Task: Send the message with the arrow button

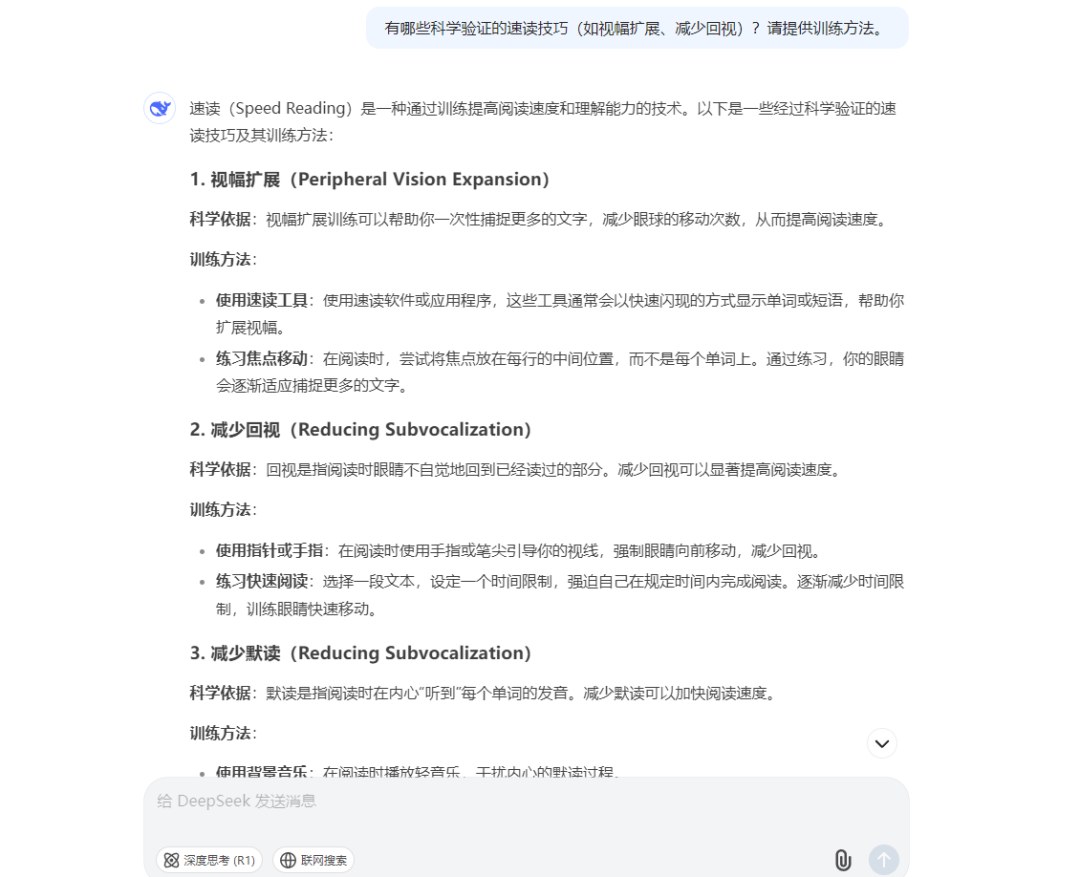Action: [x=884, y=860]
